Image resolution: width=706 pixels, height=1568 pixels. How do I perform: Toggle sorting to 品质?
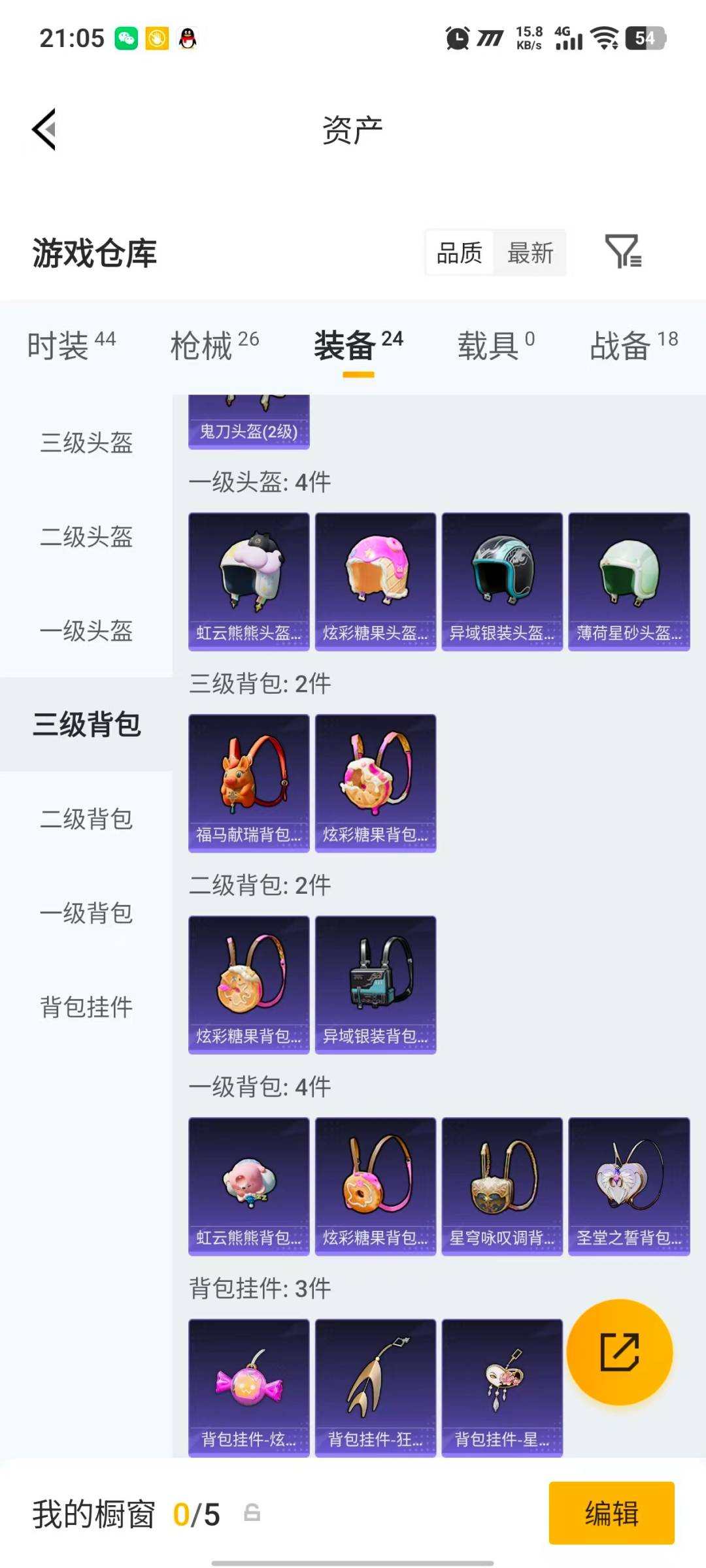pyautogui.click(x=460, y=253)
